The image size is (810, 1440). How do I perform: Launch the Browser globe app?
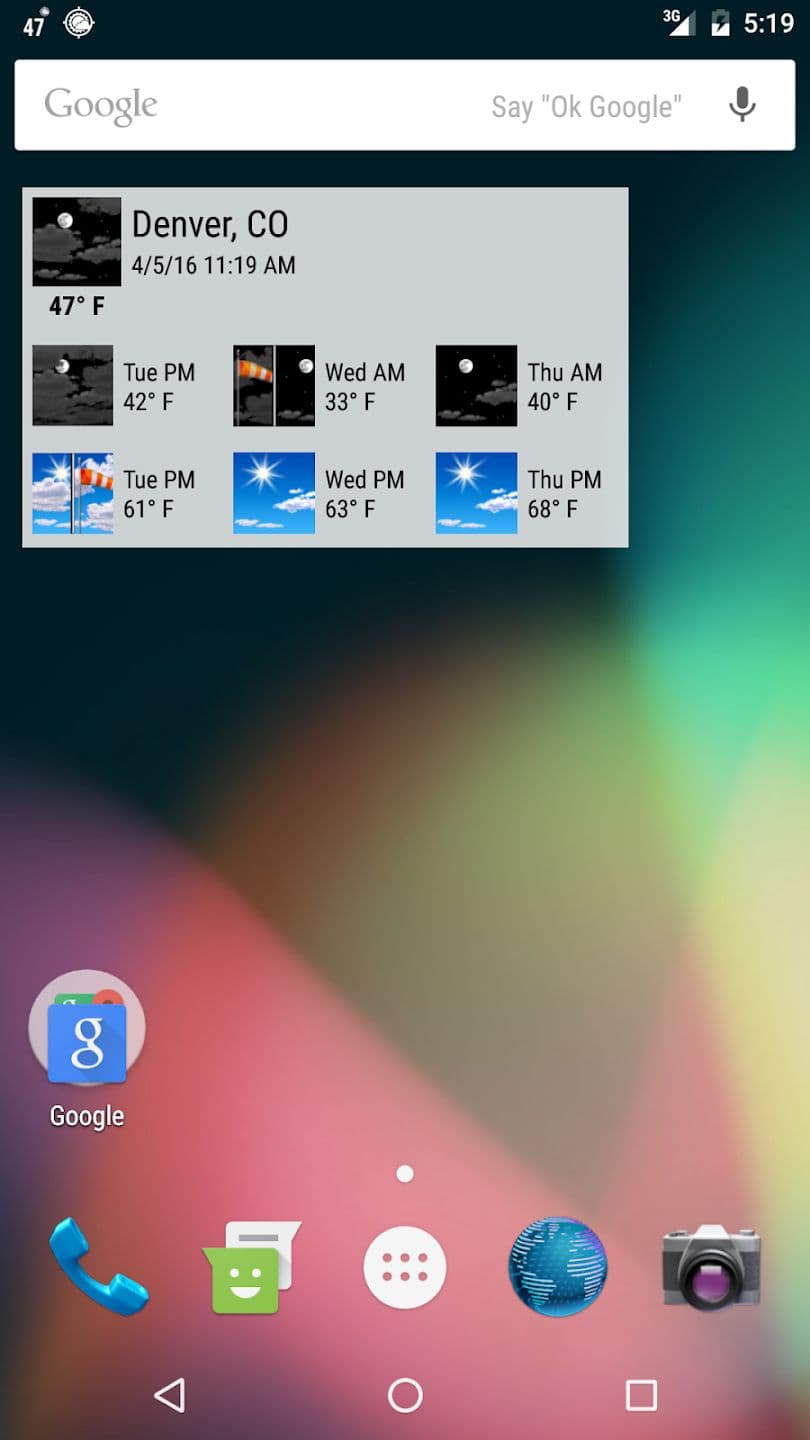click(x=558, y=1266)
